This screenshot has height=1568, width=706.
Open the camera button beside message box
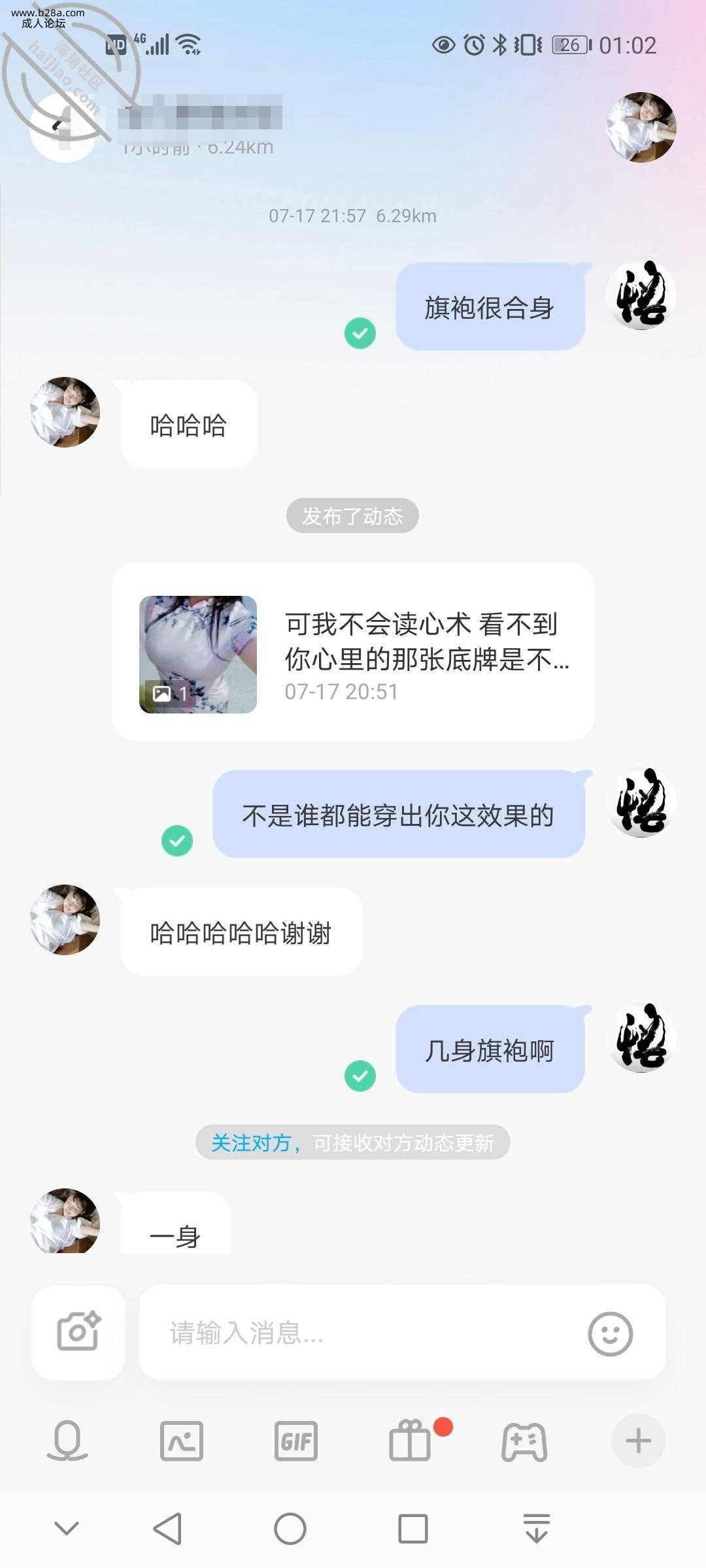point(78,1332)
